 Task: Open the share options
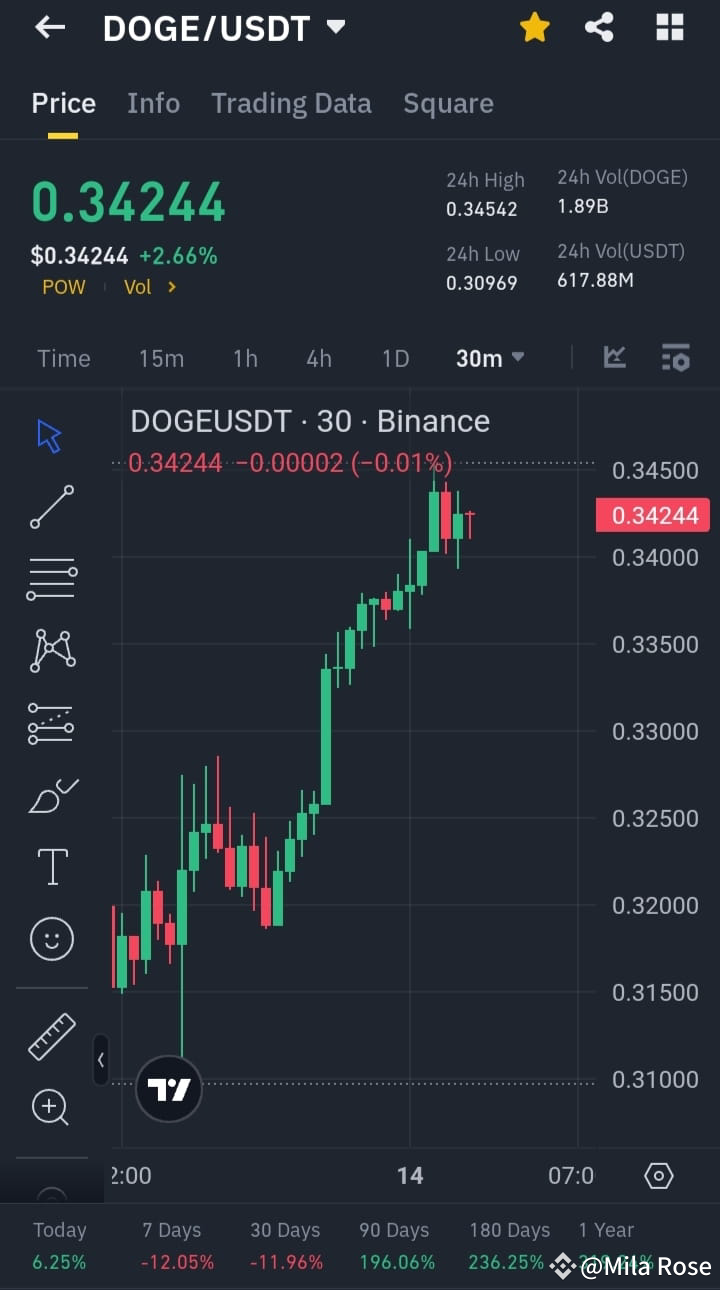click(599, 27)
